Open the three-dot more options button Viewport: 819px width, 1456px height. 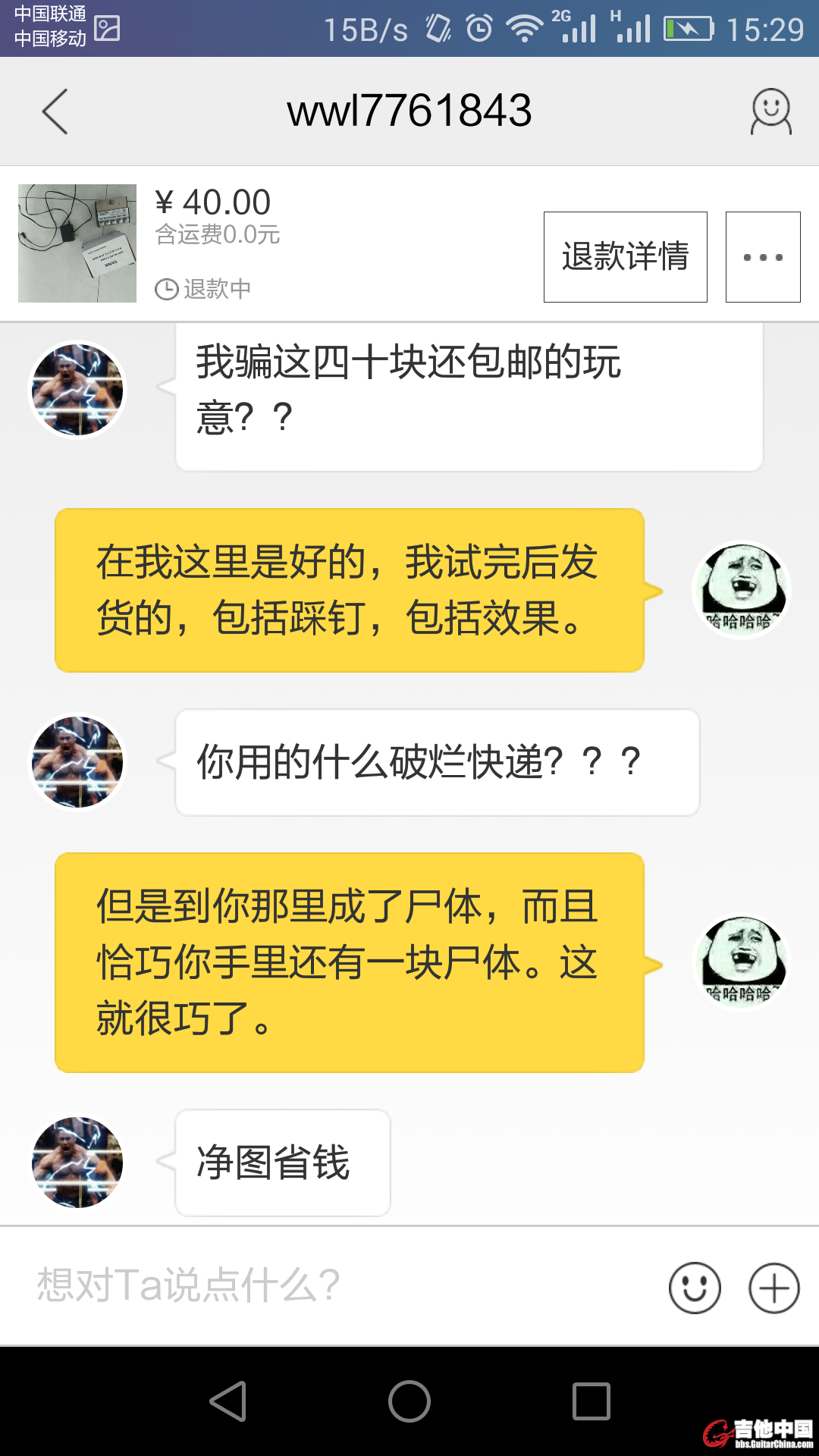(x=763, y=257)
